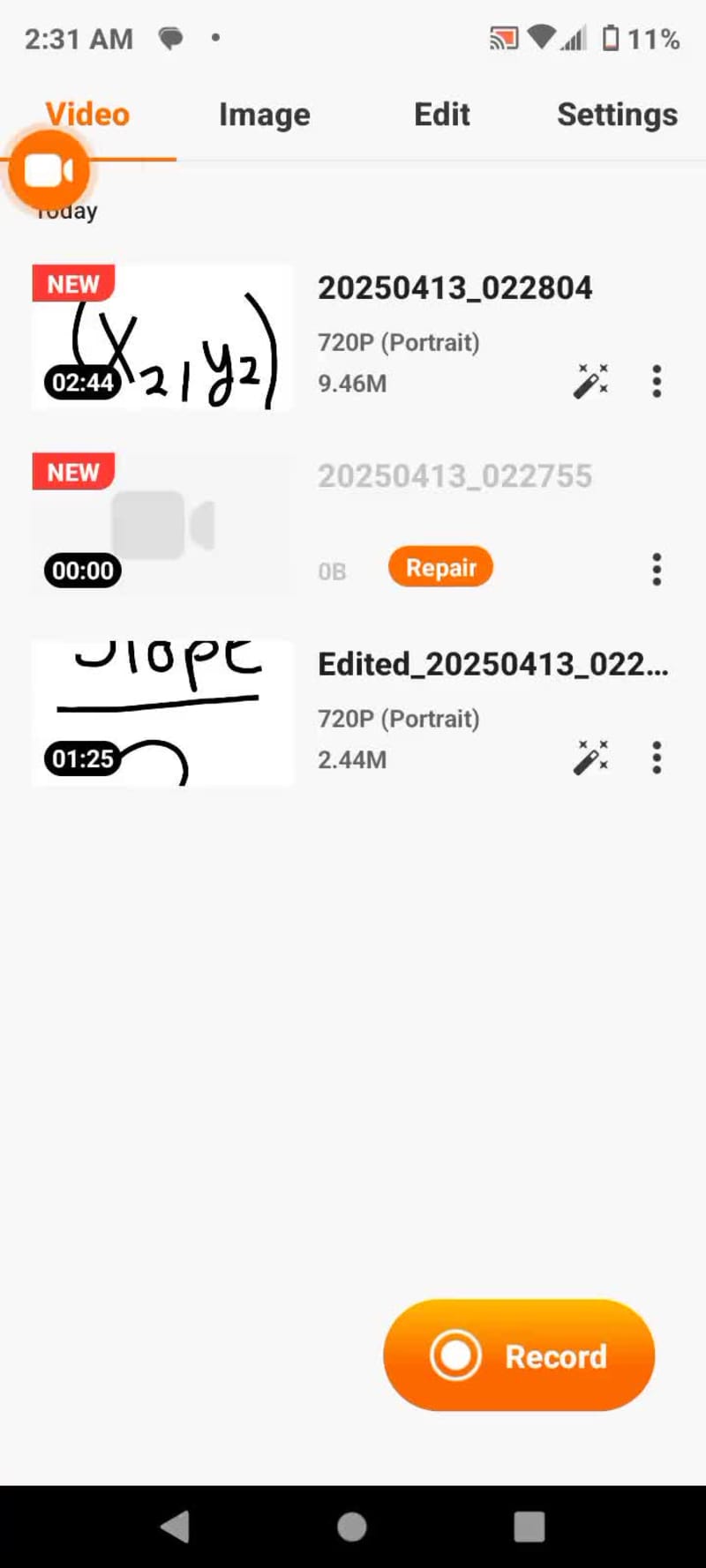Open more options for 20250413_022755
706x1568 pixels.
(x=657, y=570)
